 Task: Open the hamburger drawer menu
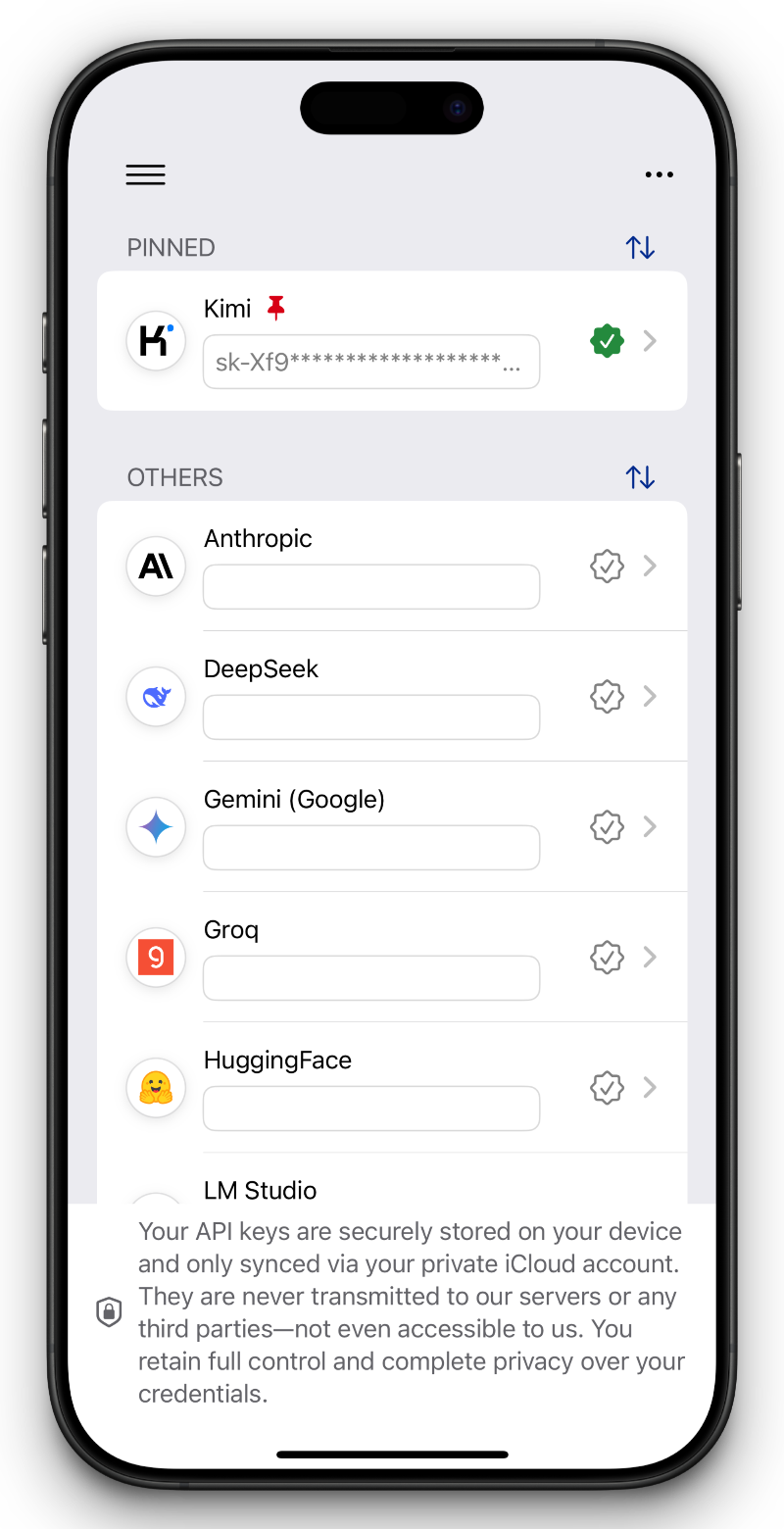coord(145,174)
